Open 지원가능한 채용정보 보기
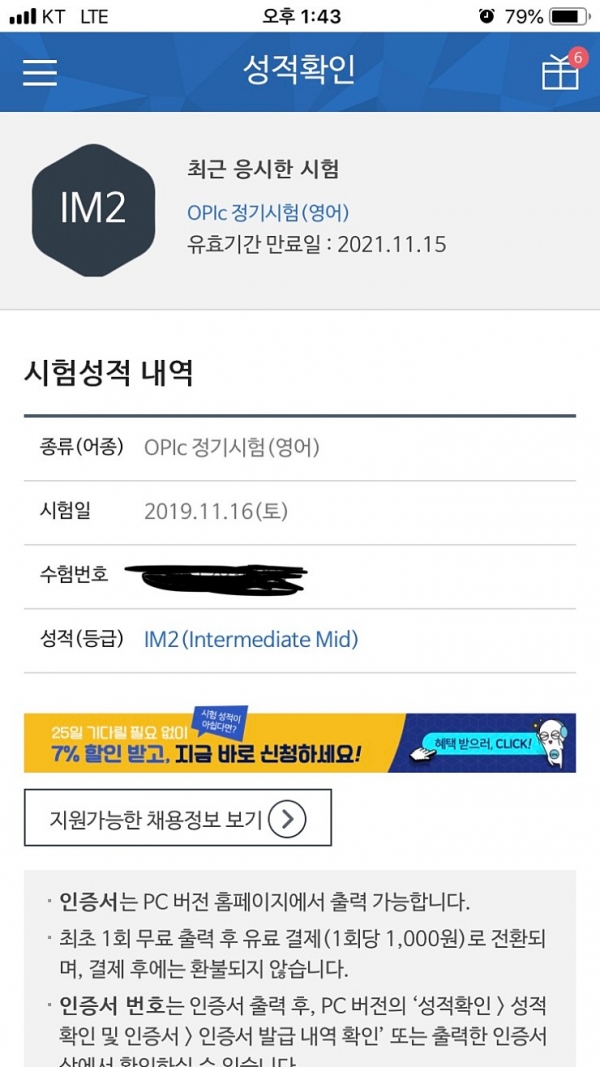This screenshot has height=1067, width=600. click(x=177, y=819)
